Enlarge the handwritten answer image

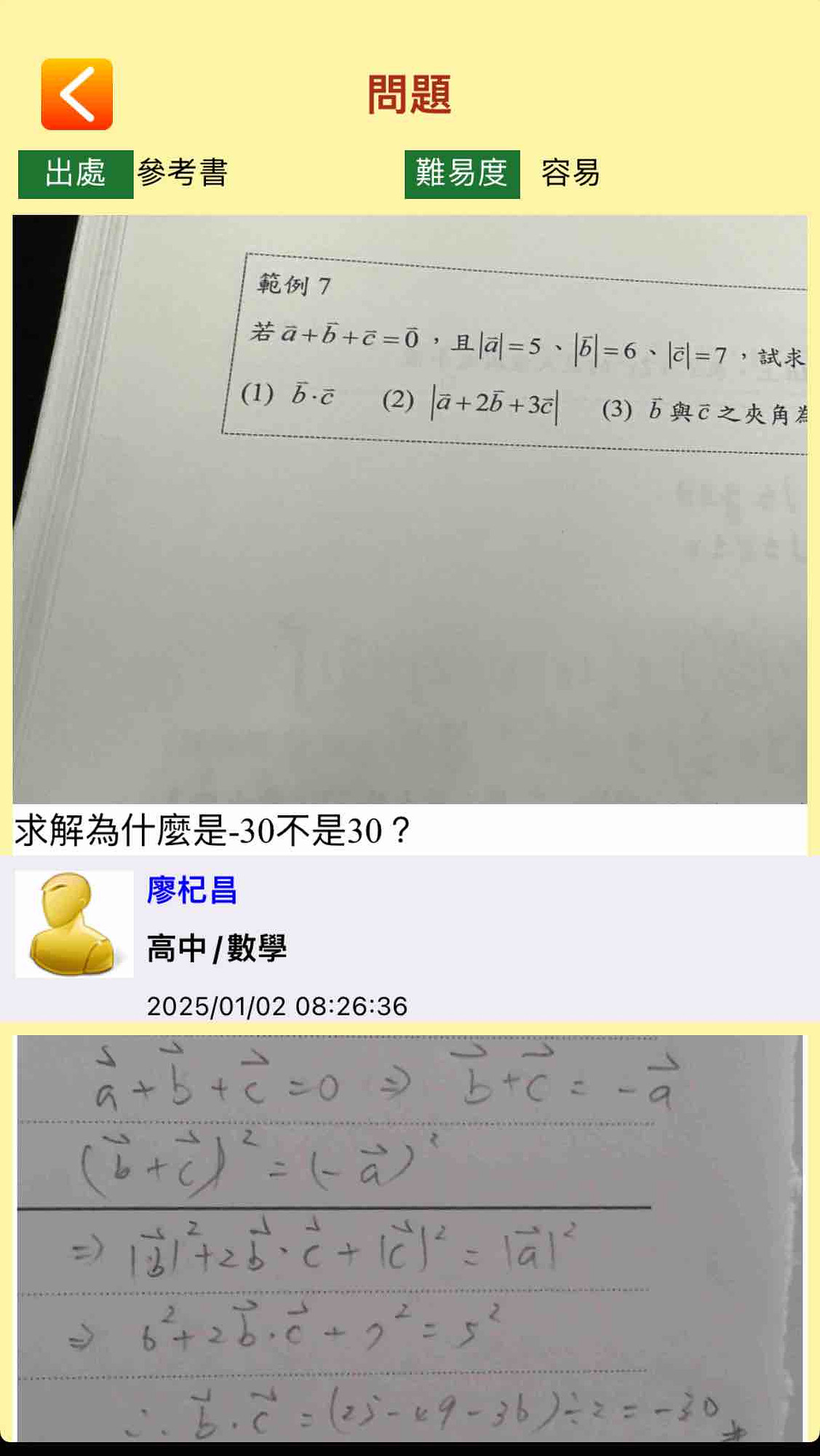click(410, 1238)
